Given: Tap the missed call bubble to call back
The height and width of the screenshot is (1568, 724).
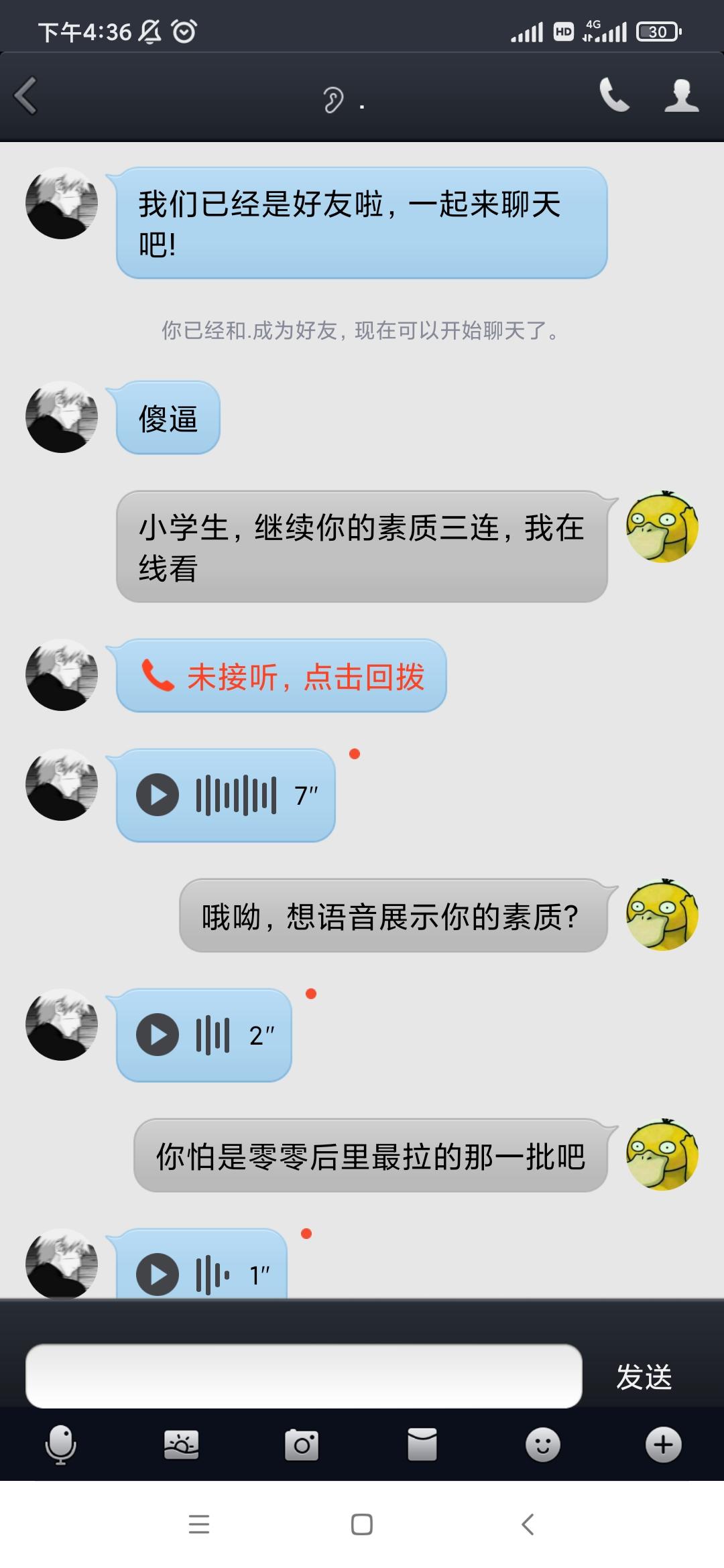Looking at the screenshot, I should 282,676.
